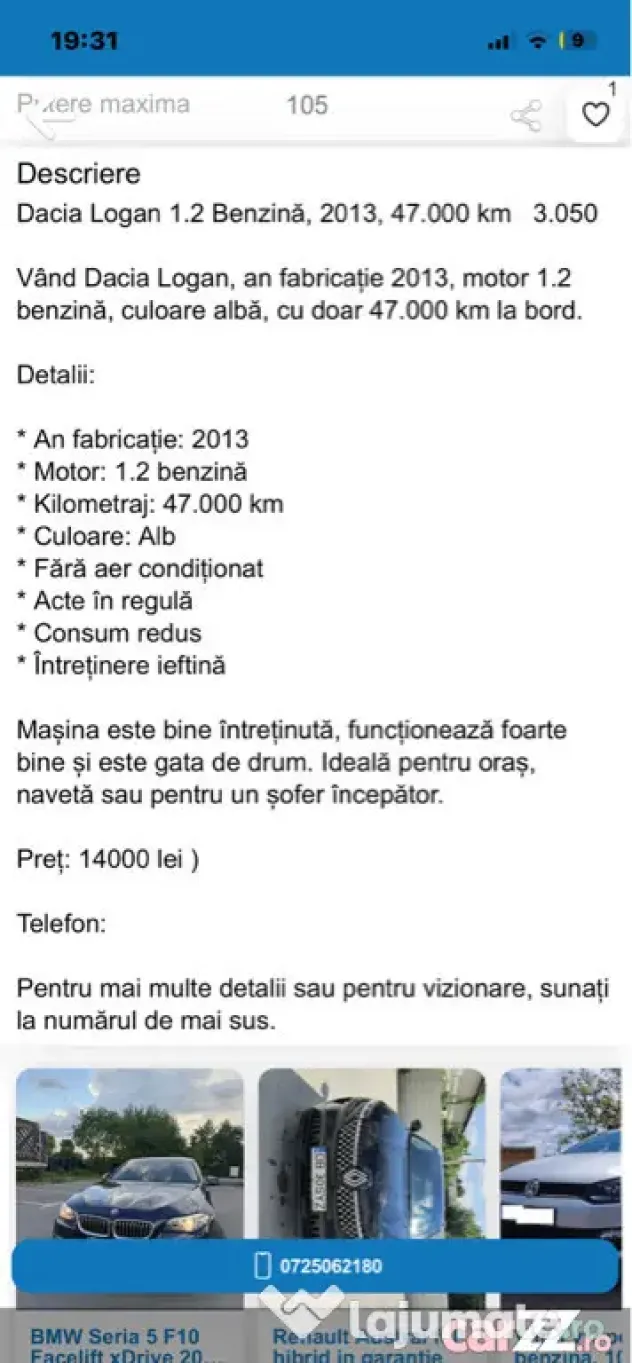Call the seller at 0725062180
The width and height of the screenshot is (632, 1363).
316,1266
